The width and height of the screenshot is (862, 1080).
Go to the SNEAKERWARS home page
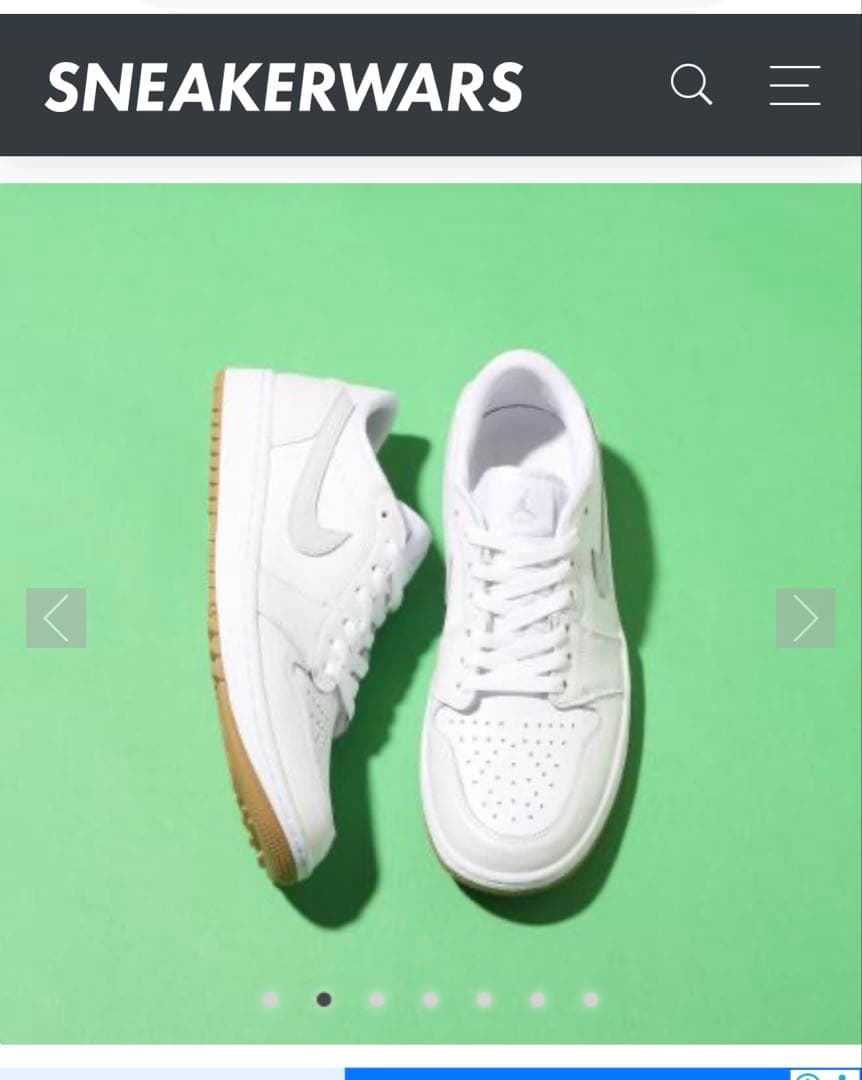point(284,87)
